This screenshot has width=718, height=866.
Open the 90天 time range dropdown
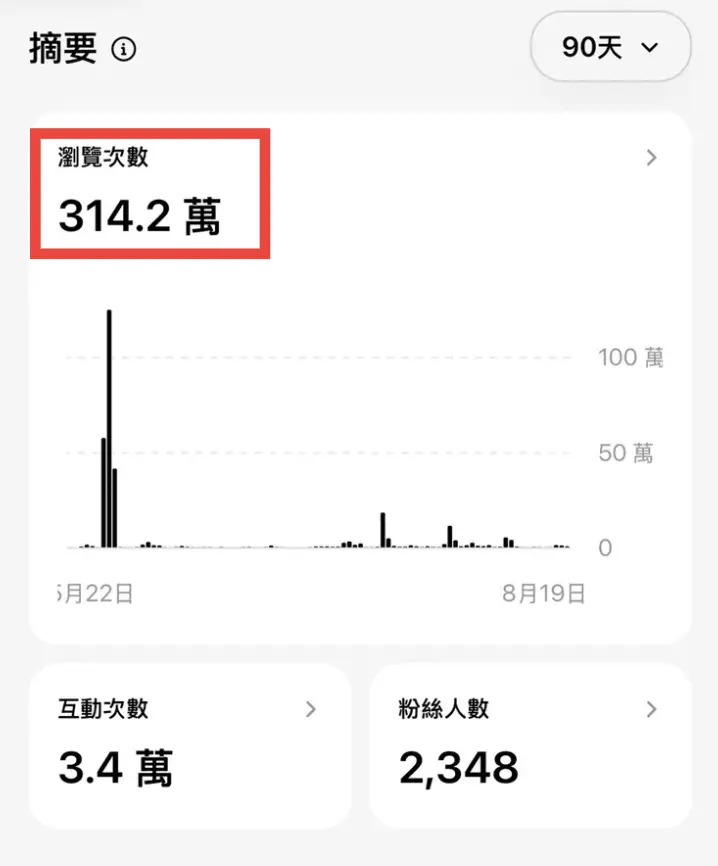[610, 47]
